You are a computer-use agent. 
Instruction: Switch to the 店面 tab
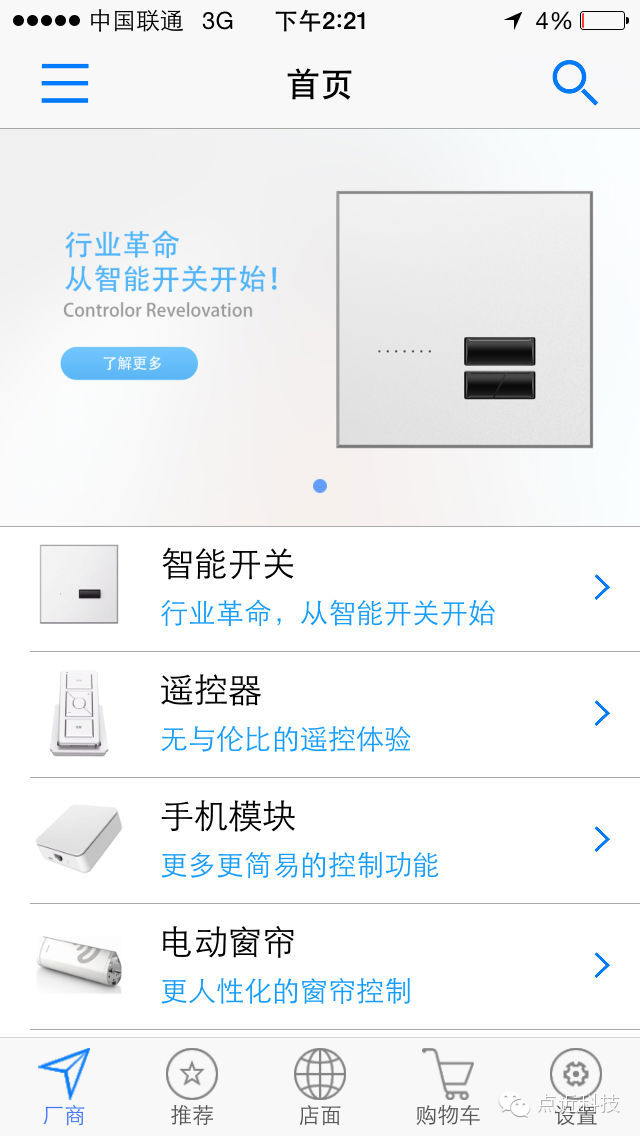pos(320,1087)
